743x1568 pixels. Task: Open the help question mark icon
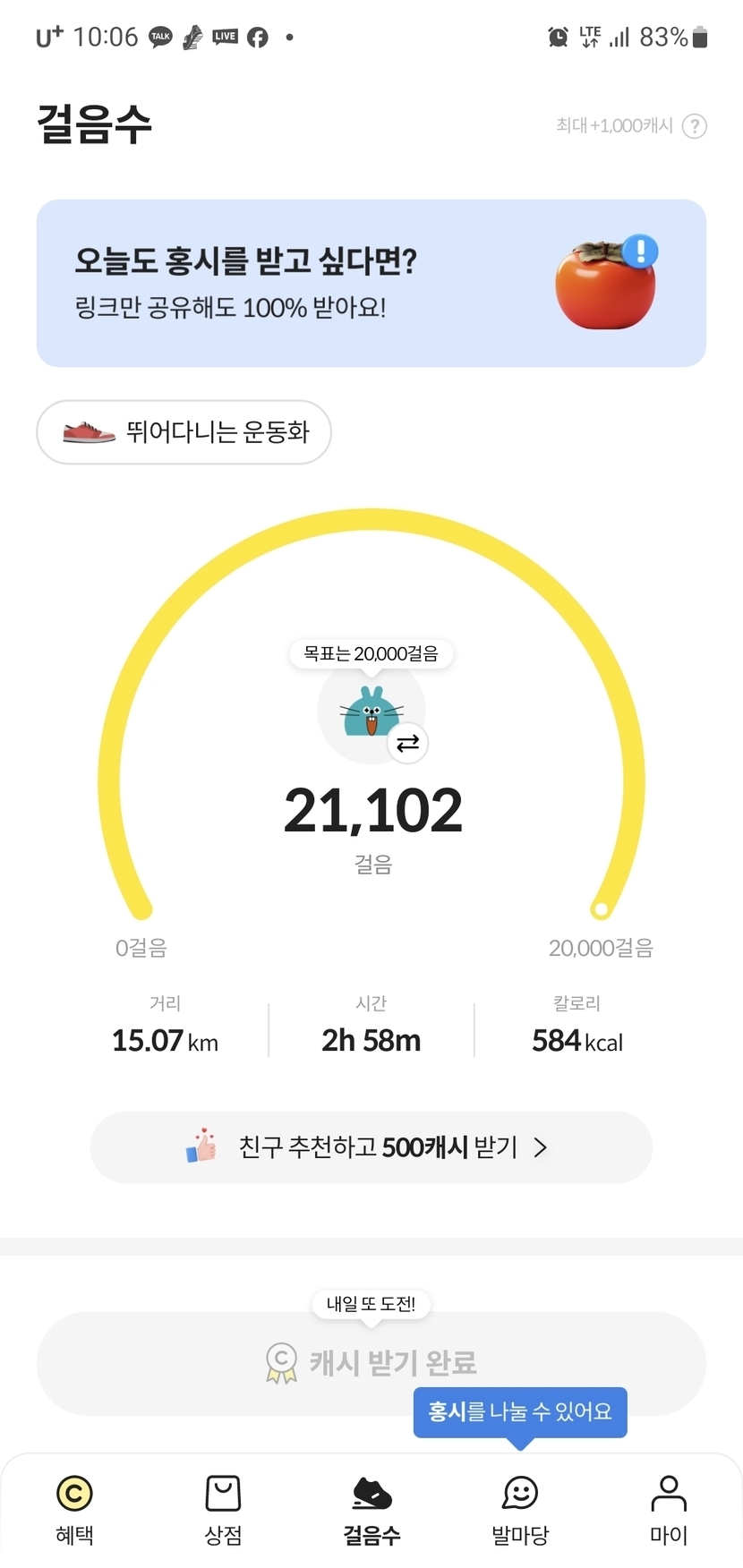[x=695, y=126]
